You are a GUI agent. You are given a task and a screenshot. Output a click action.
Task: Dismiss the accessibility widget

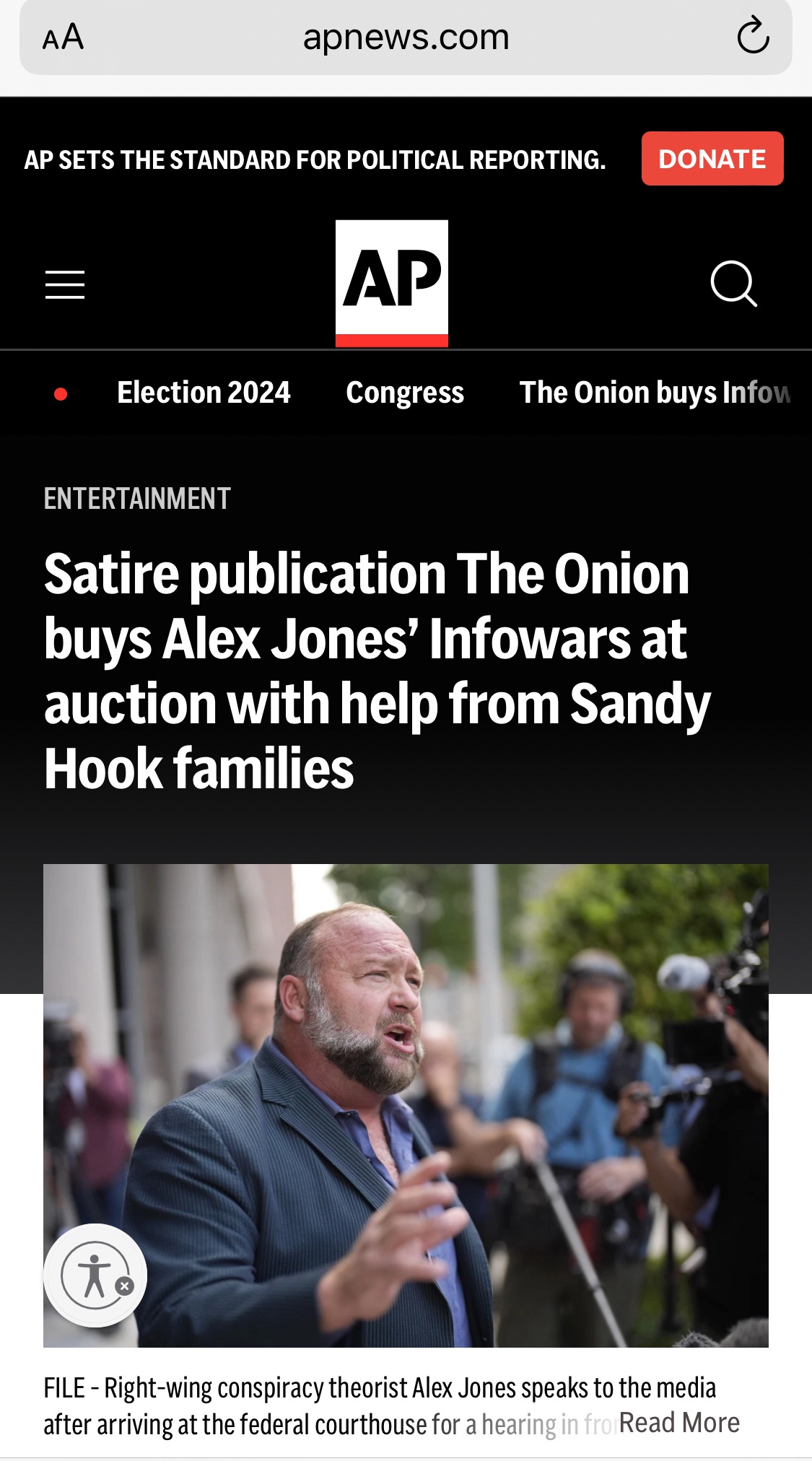(x=125, y=1286)
